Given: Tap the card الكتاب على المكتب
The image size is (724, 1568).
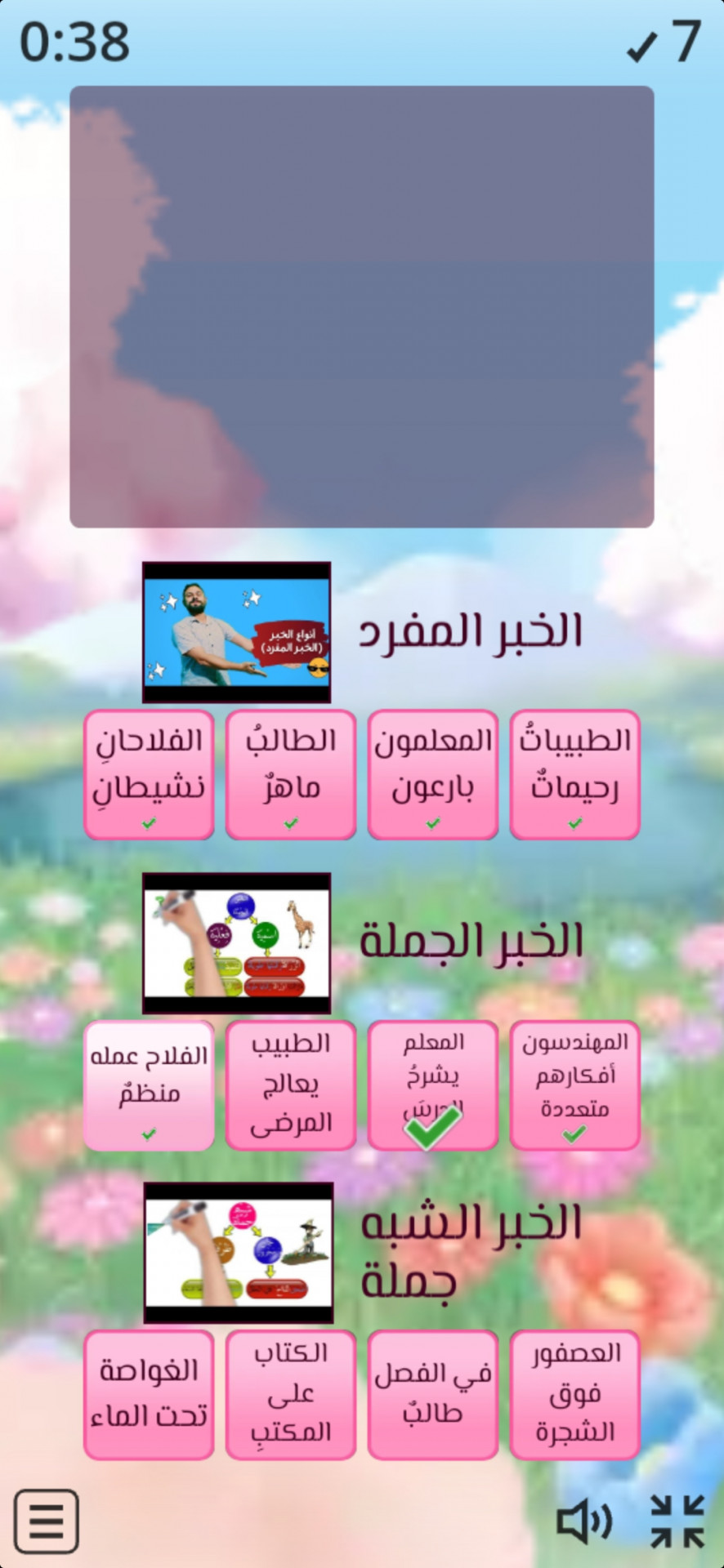Looking at the screenshot, I should pos(291,1394).
